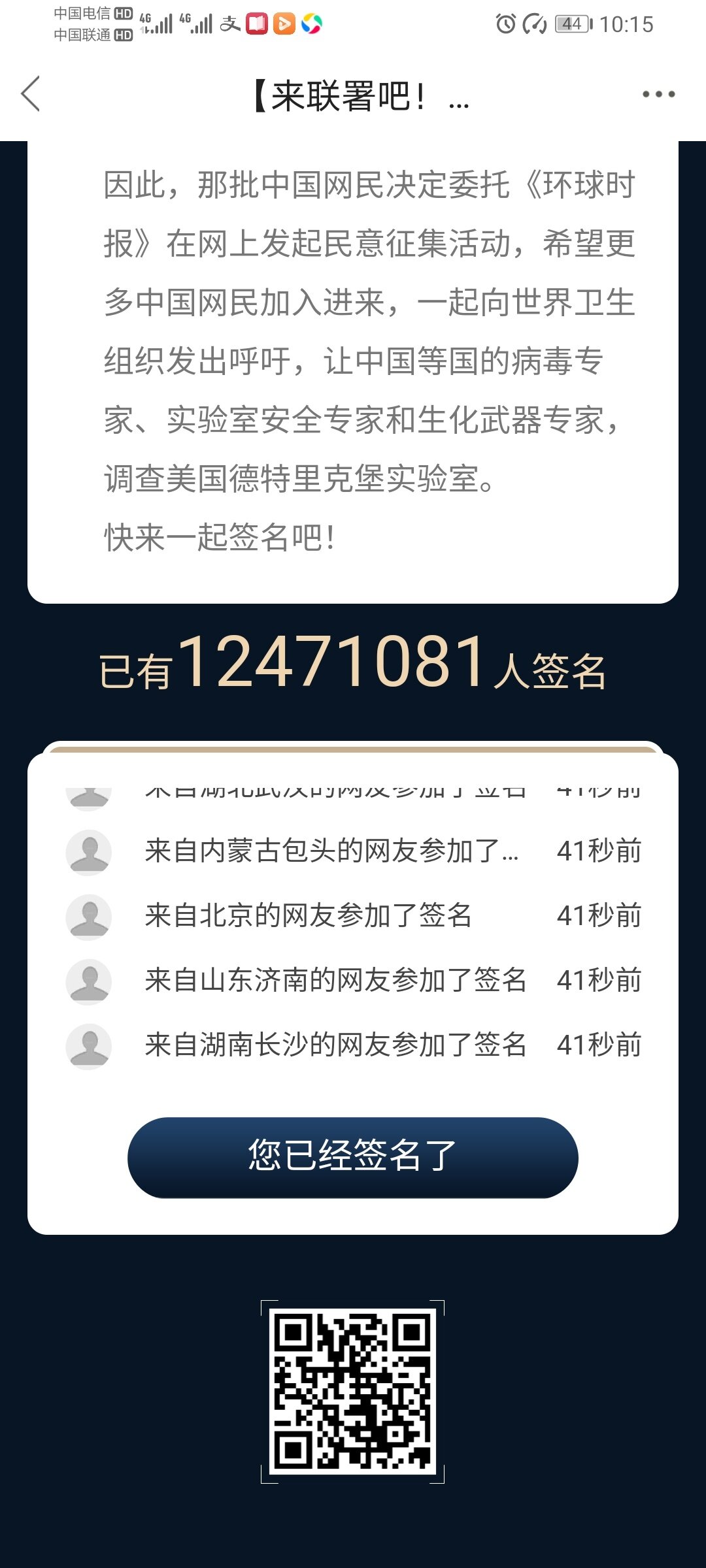The image size is (706, 1568).
Task: Open the three-dot overflow menu
Action: 658,94
